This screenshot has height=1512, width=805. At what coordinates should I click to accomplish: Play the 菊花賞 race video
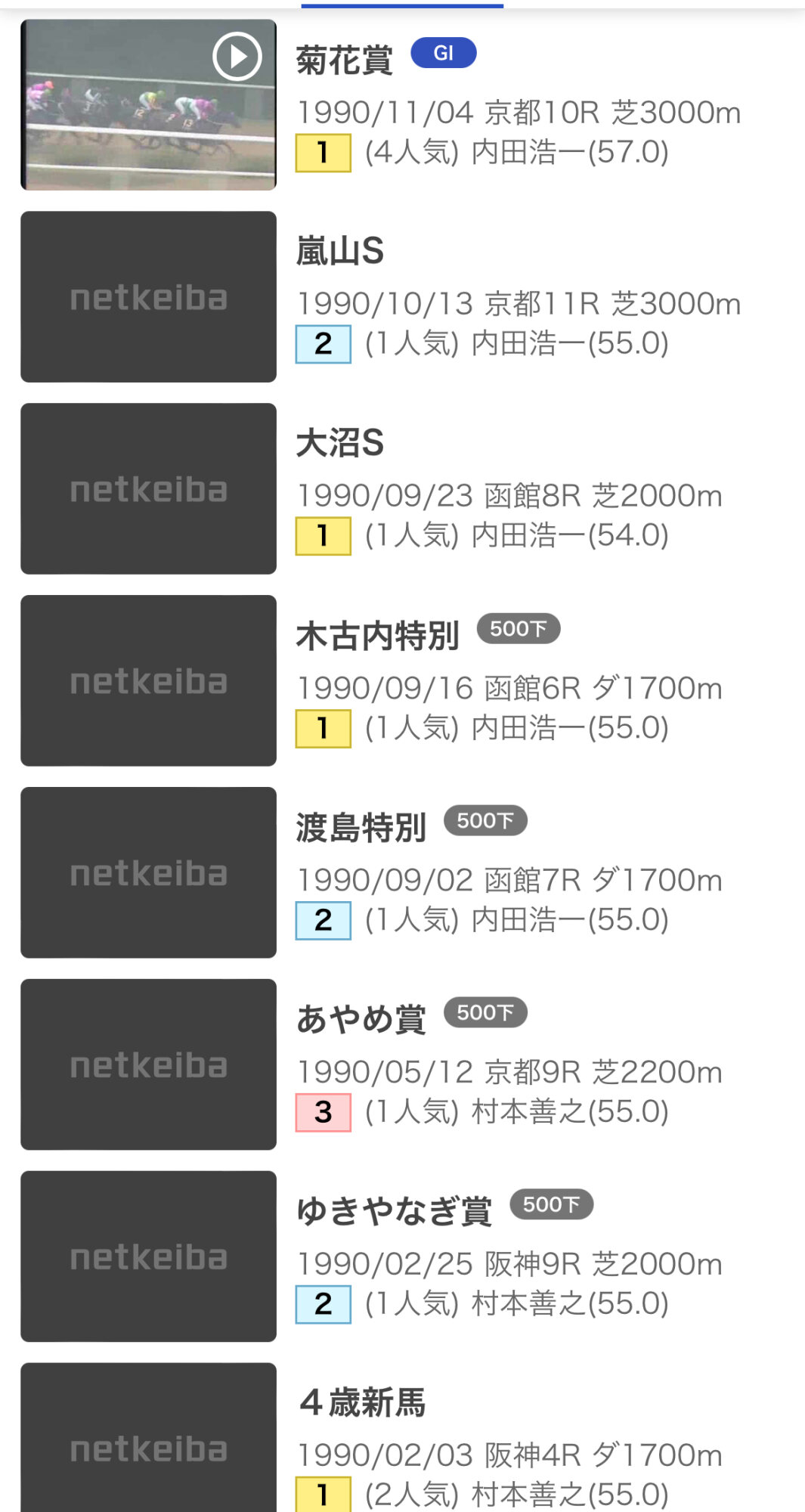[237, 57]
